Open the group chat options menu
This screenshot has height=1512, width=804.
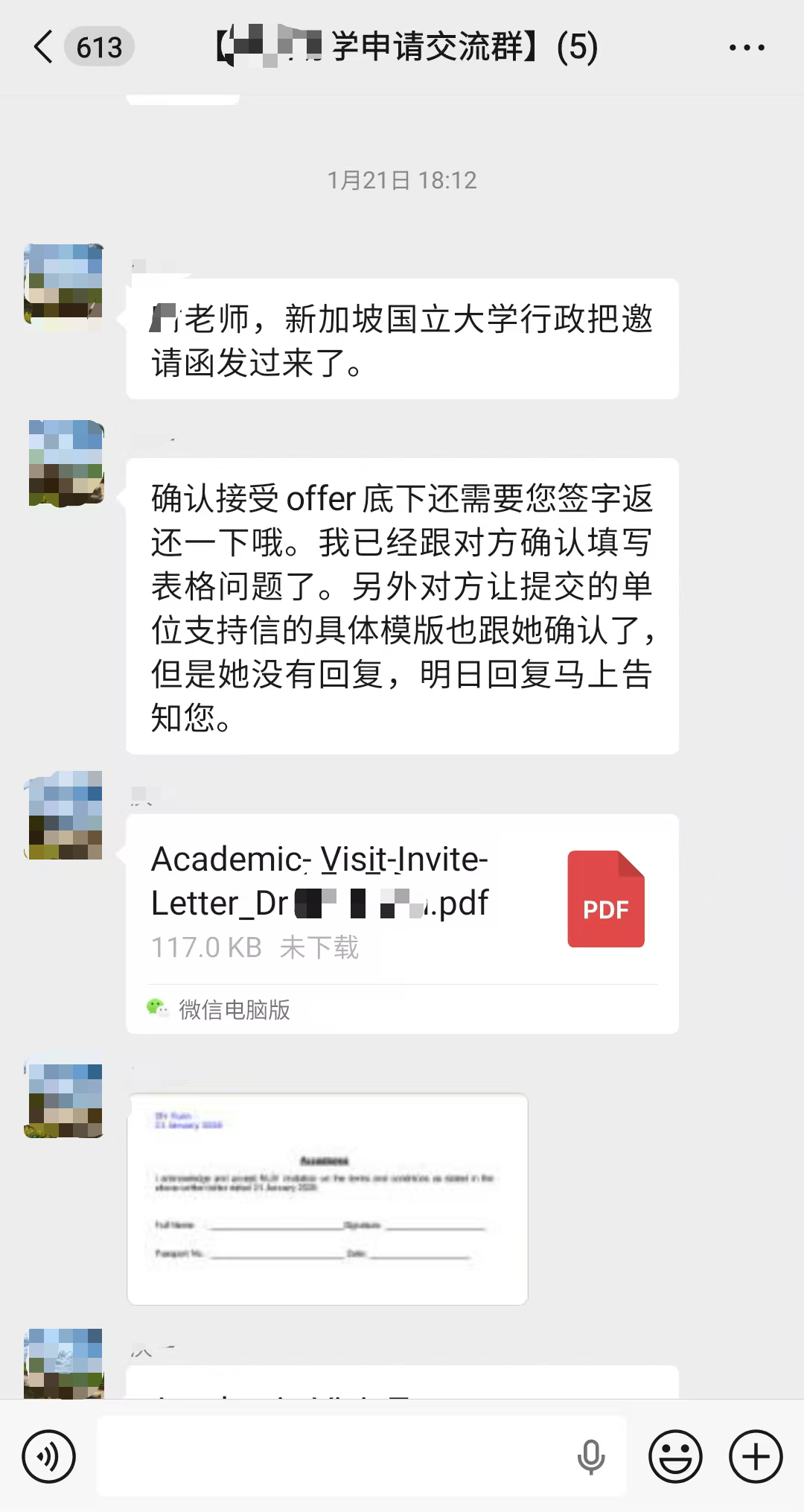pyautogui.click(x=746, y=48)
